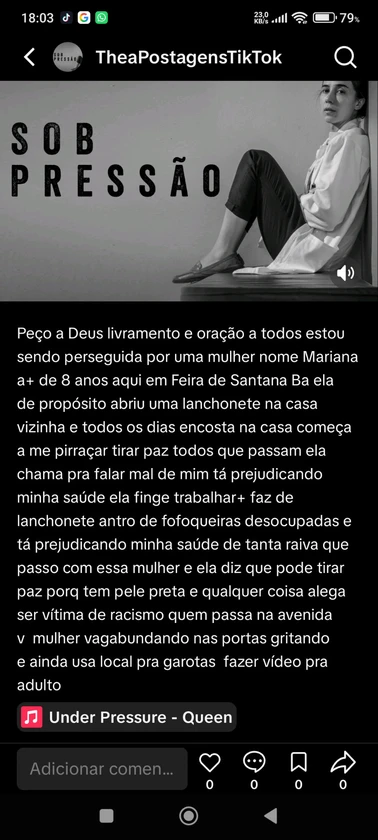Open comments with the speech bubble
The image size is (378, 840).
pyautogui.click(x=254, y=762)
